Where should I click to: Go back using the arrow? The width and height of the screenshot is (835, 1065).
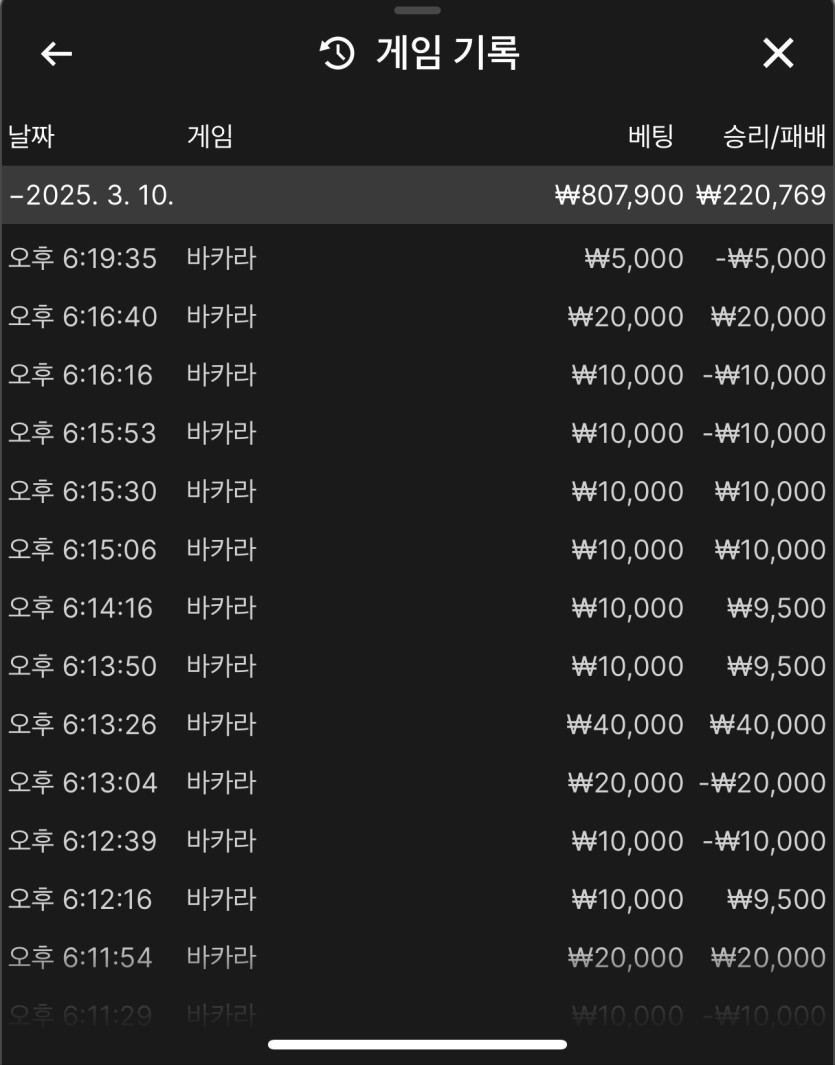pyautogui.click(x=57, y=54)
